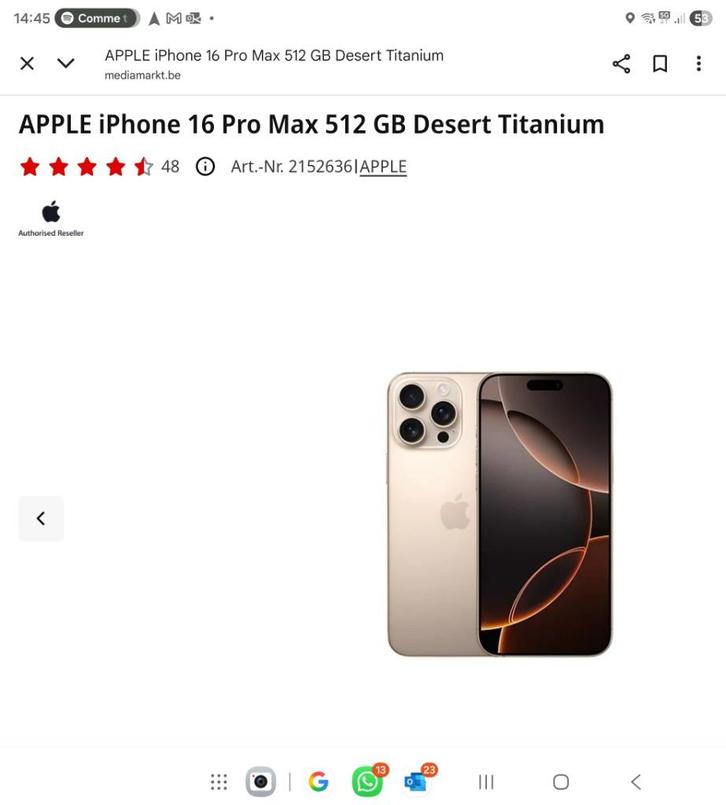Open Outlook from the taskbar
Image resolution: width=726 pixels, height=805 pixels.
416,782
